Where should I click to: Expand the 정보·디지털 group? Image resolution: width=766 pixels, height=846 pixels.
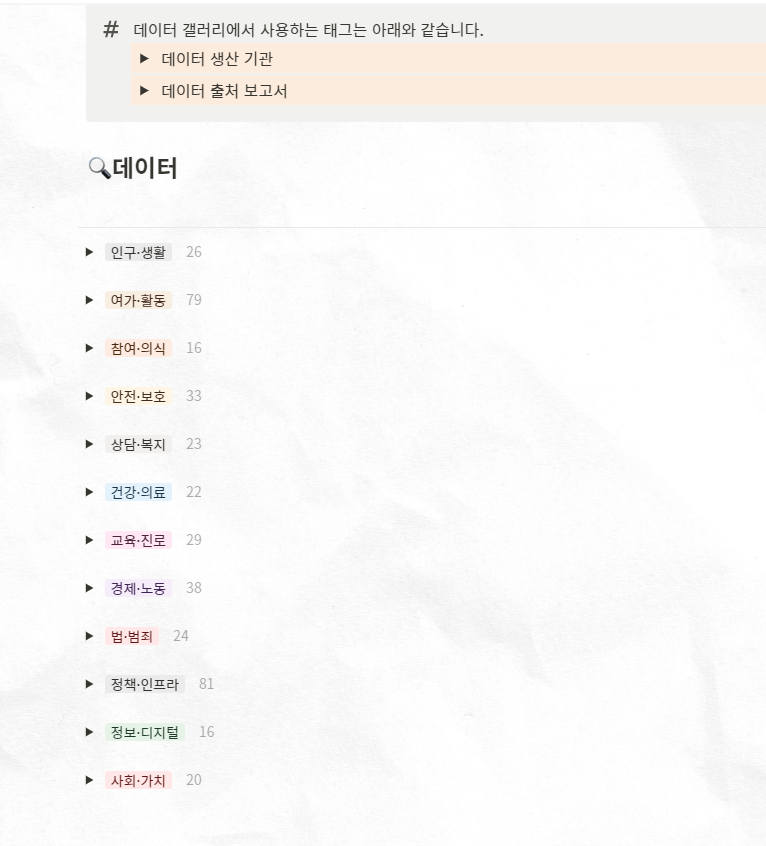pos(90,732)
